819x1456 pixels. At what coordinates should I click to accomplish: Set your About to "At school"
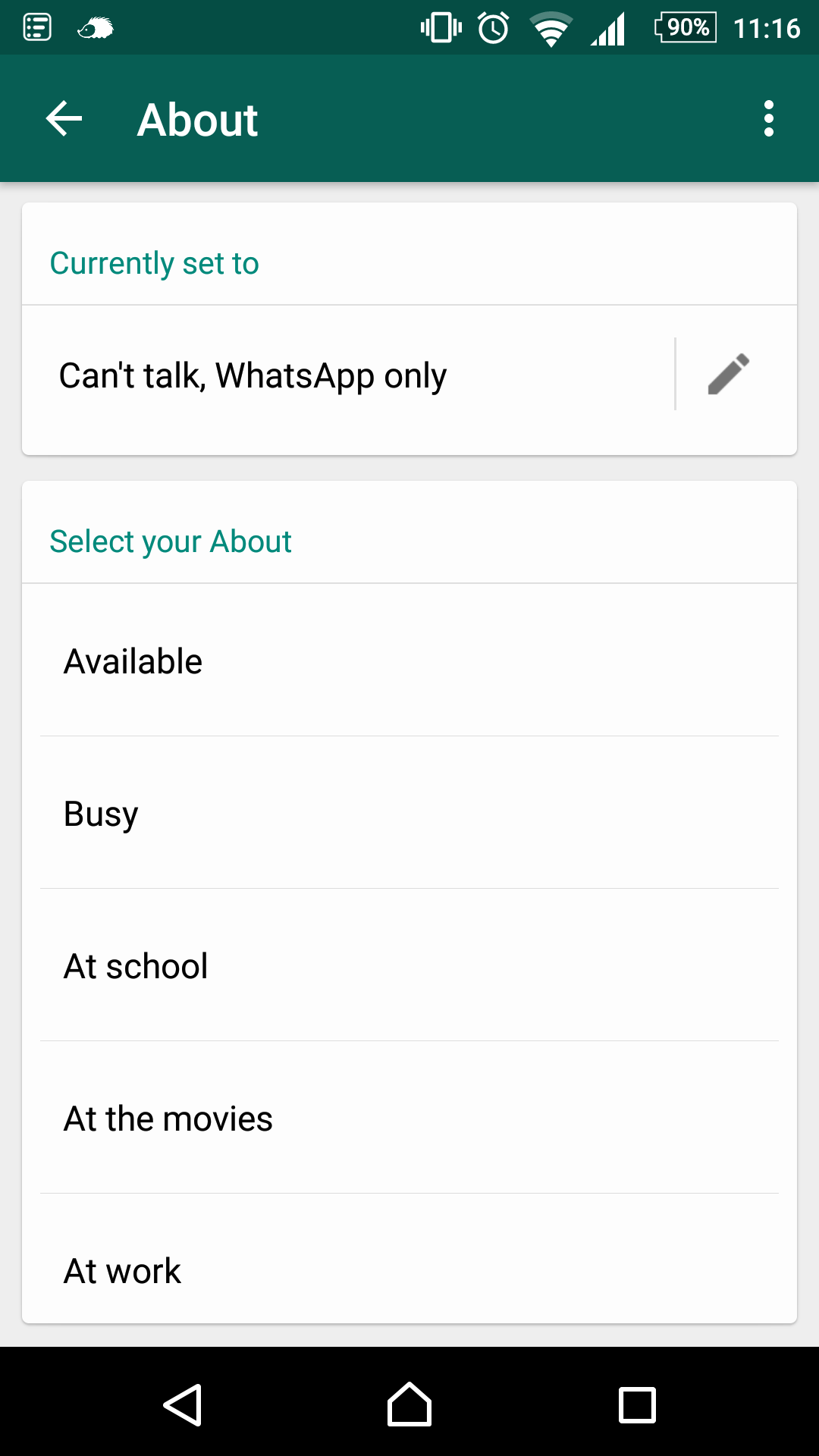409,965
